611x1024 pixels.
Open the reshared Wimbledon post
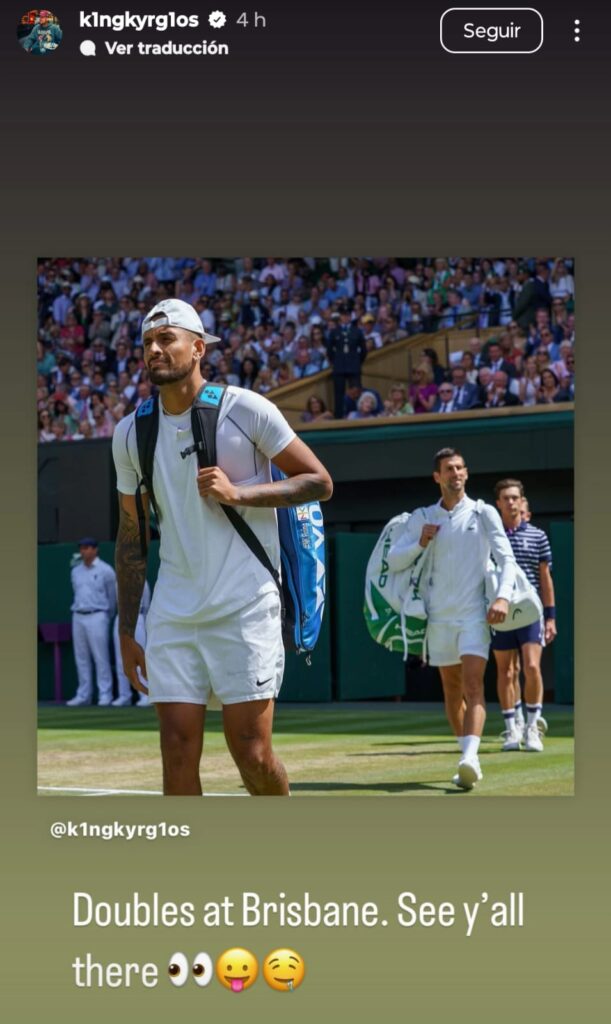pos(305,526)
